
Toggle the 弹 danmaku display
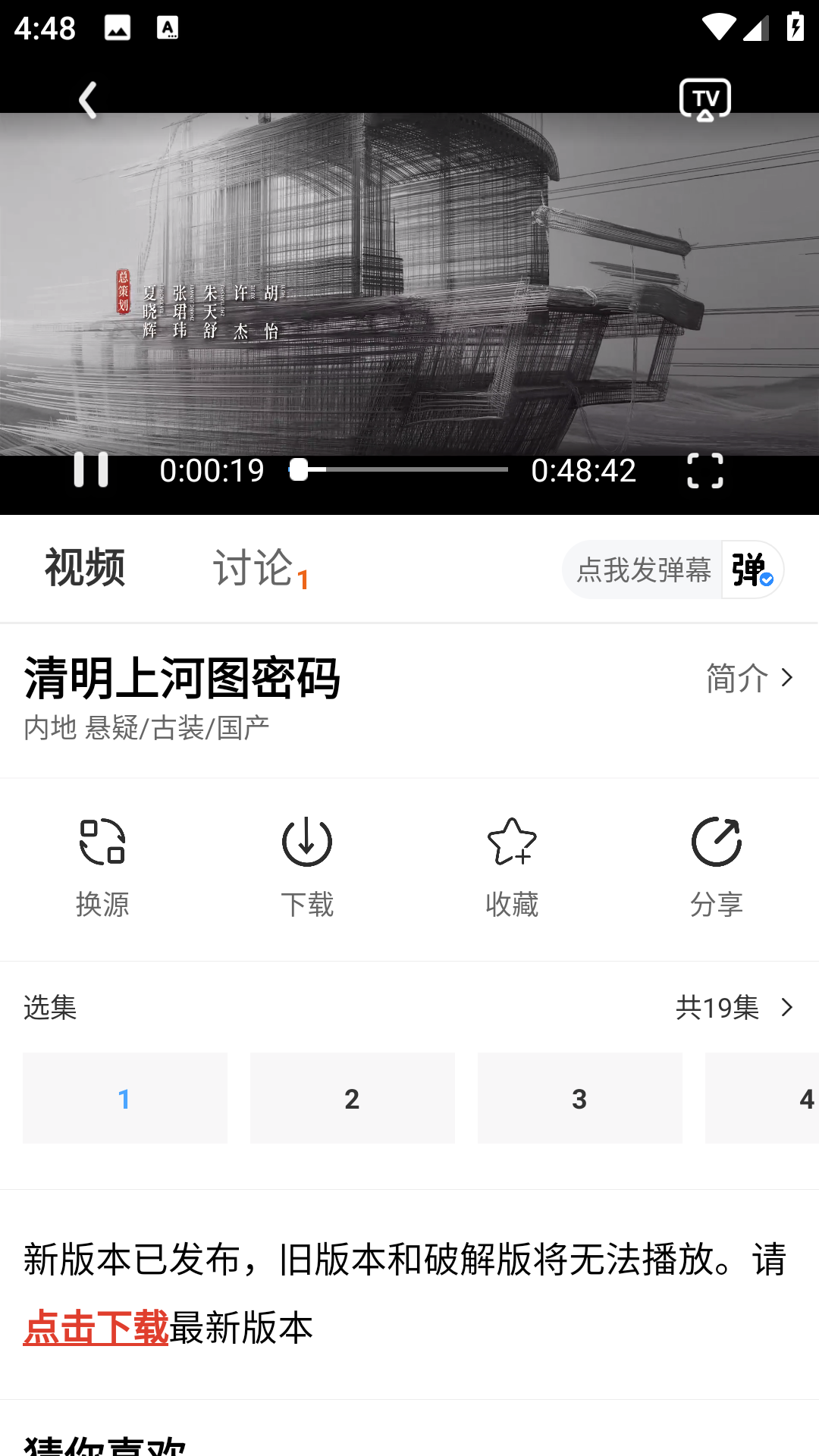pos(752,570)
